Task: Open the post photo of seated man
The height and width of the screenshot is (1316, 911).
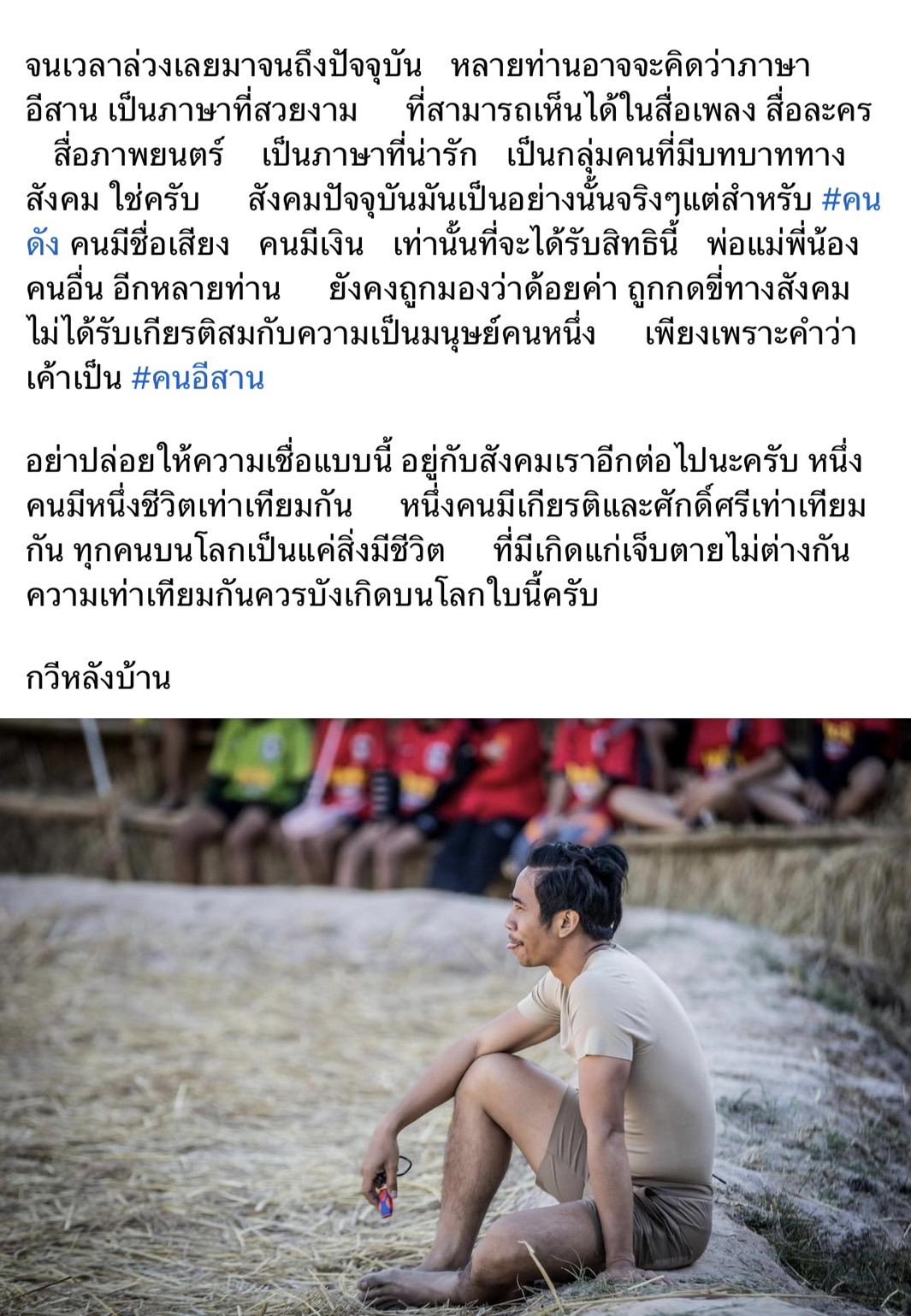Action: [x=455, y=1016]
